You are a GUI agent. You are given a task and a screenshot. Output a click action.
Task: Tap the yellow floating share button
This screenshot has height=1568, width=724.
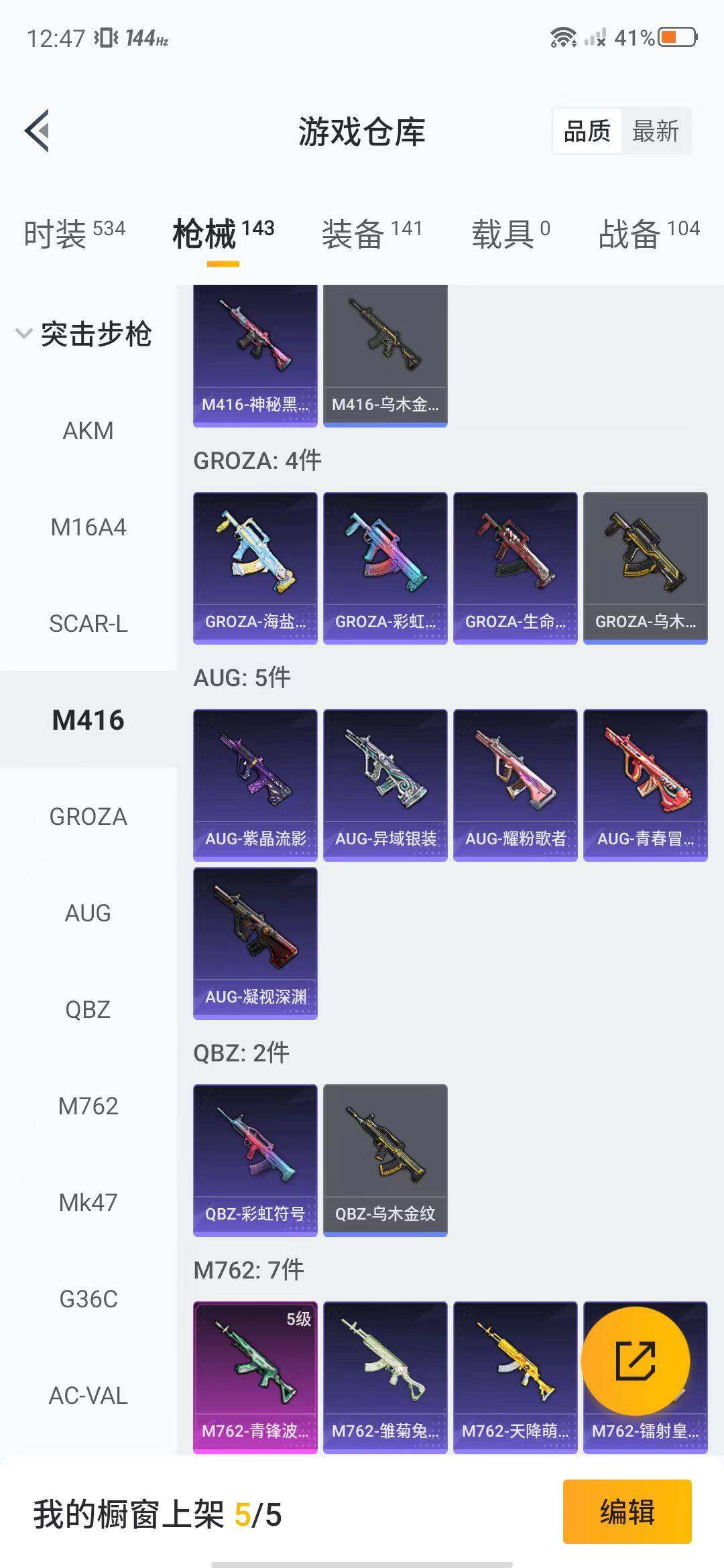pyautogui.click(x=635, y=1361)
